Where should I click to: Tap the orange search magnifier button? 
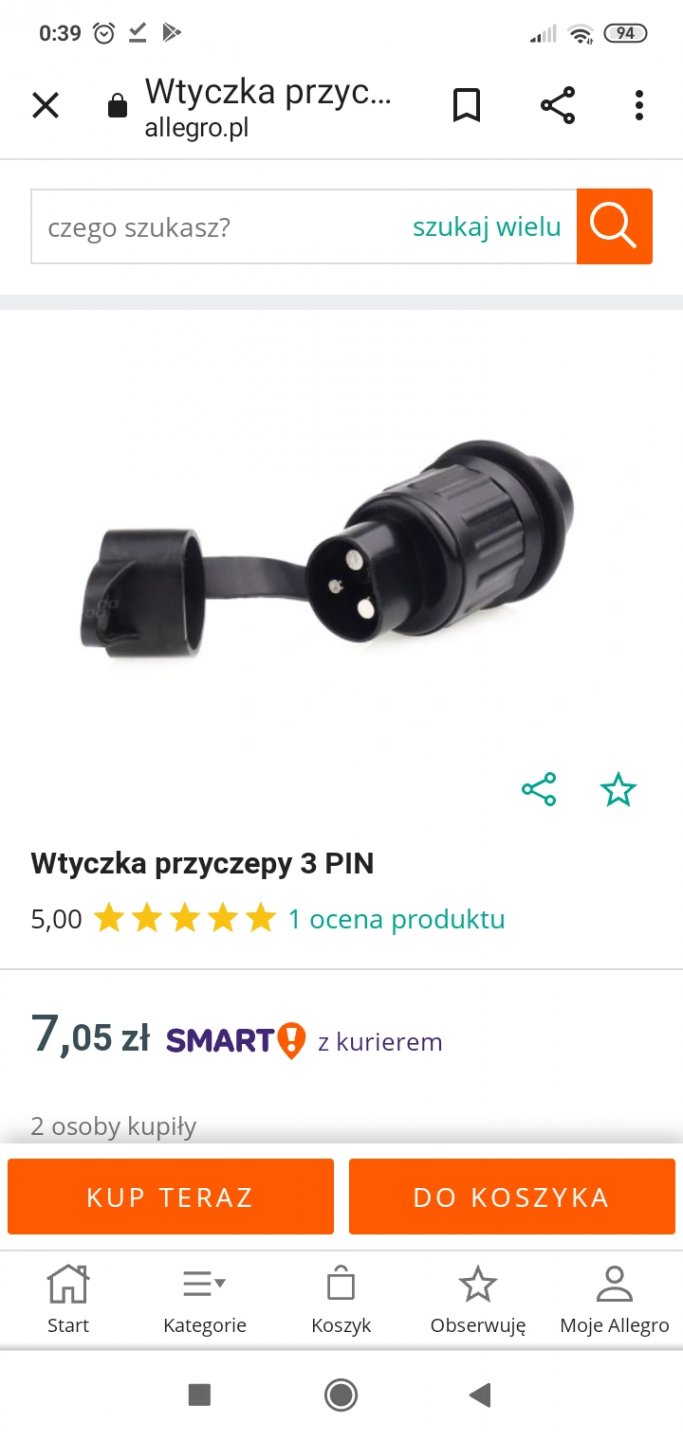coord(614,227)
